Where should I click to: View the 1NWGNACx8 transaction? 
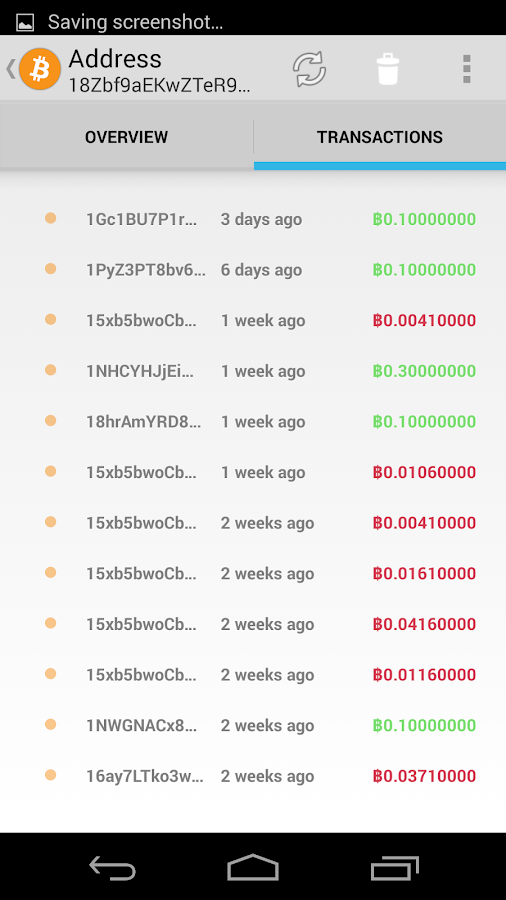(x=253, y=726)
